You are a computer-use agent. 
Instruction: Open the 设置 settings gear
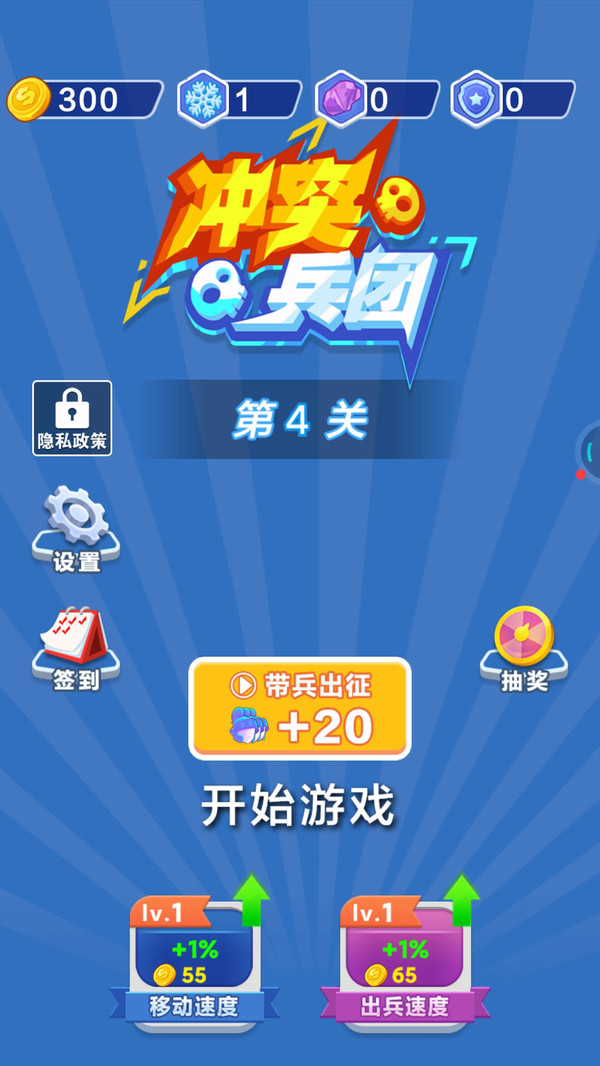(x=76, y=528)
